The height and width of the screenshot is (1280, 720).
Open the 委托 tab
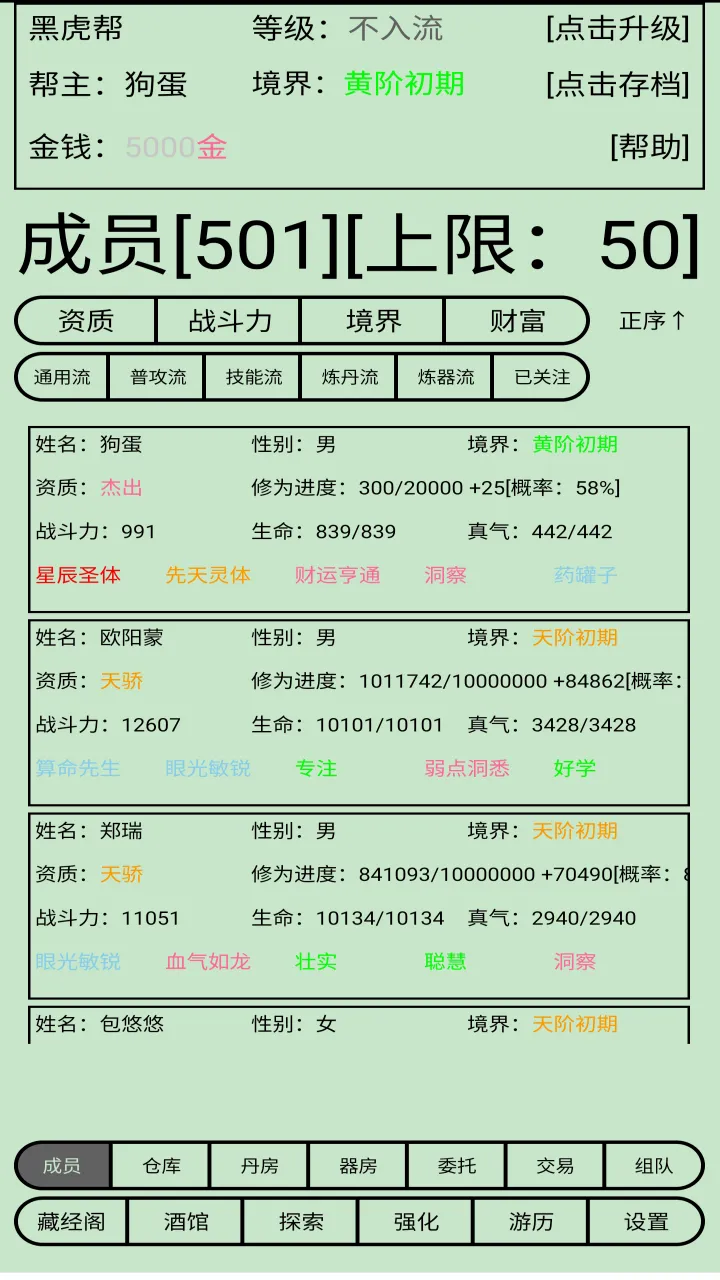click(x=457, y=1166)
